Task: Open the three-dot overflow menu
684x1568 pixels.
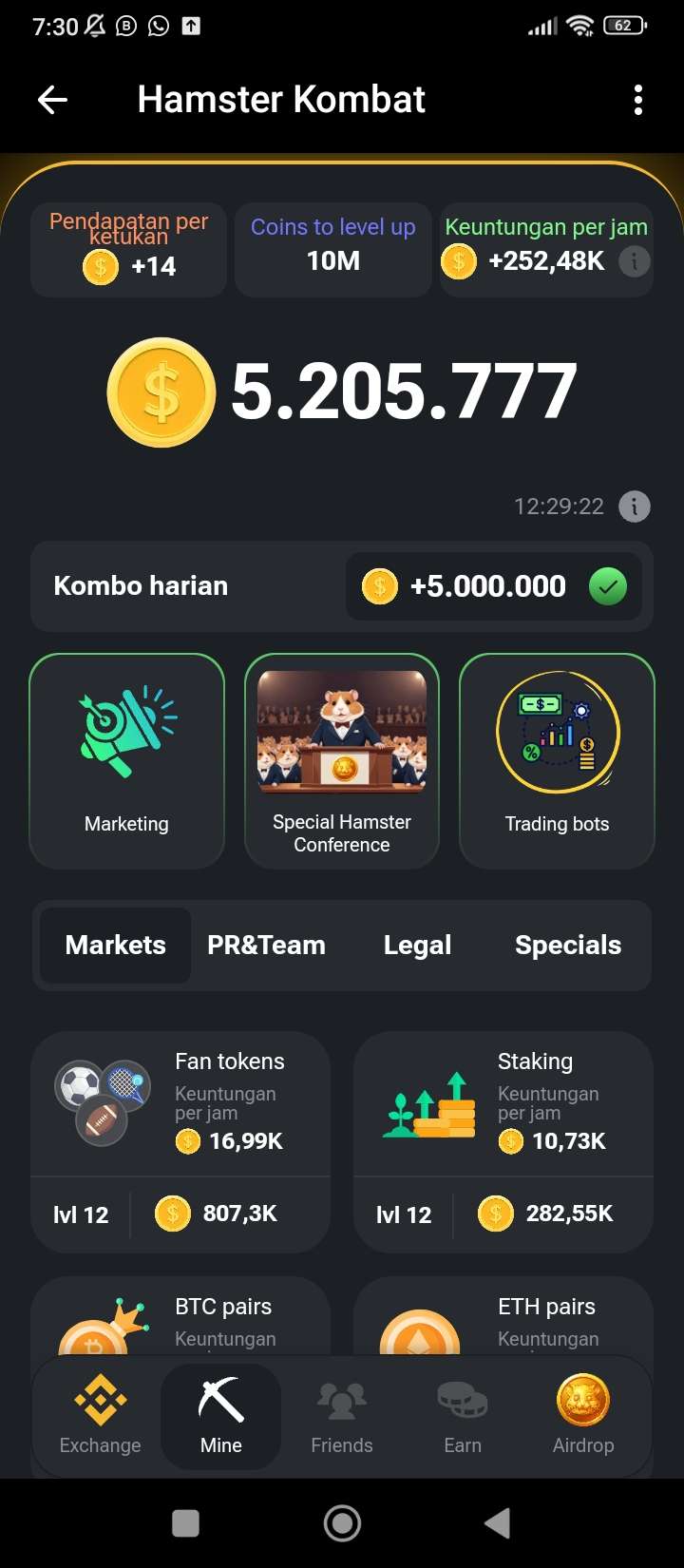Action: pyautogui.click(x=637, y=100)
